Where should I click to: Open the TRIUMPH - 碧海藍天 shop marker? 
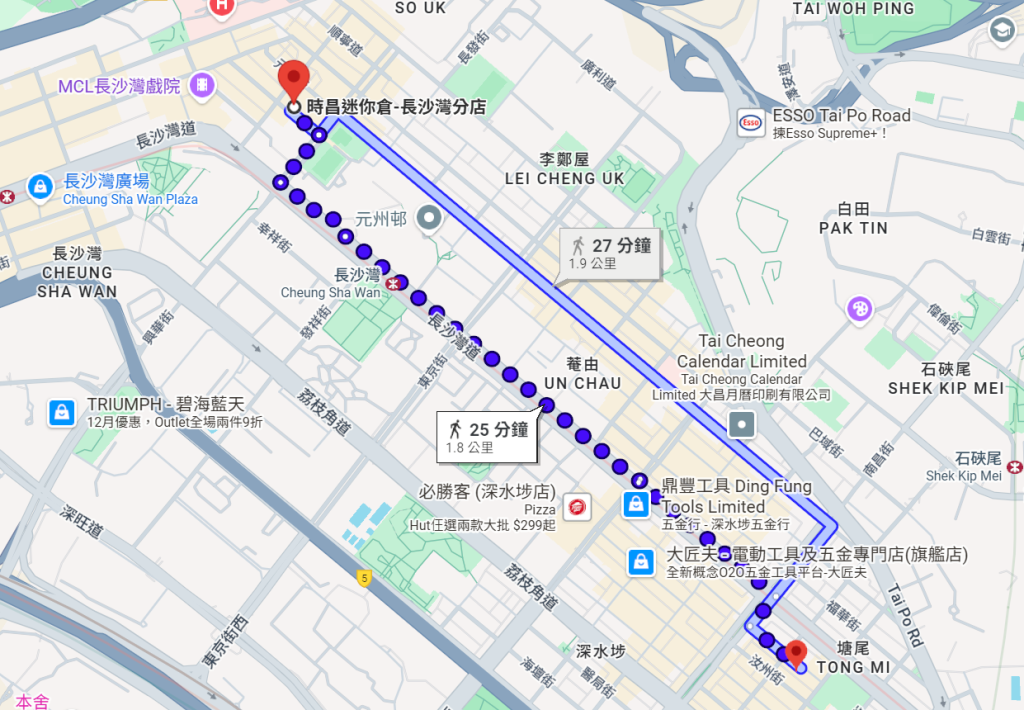pyautogui.click(x=61, y=412)
